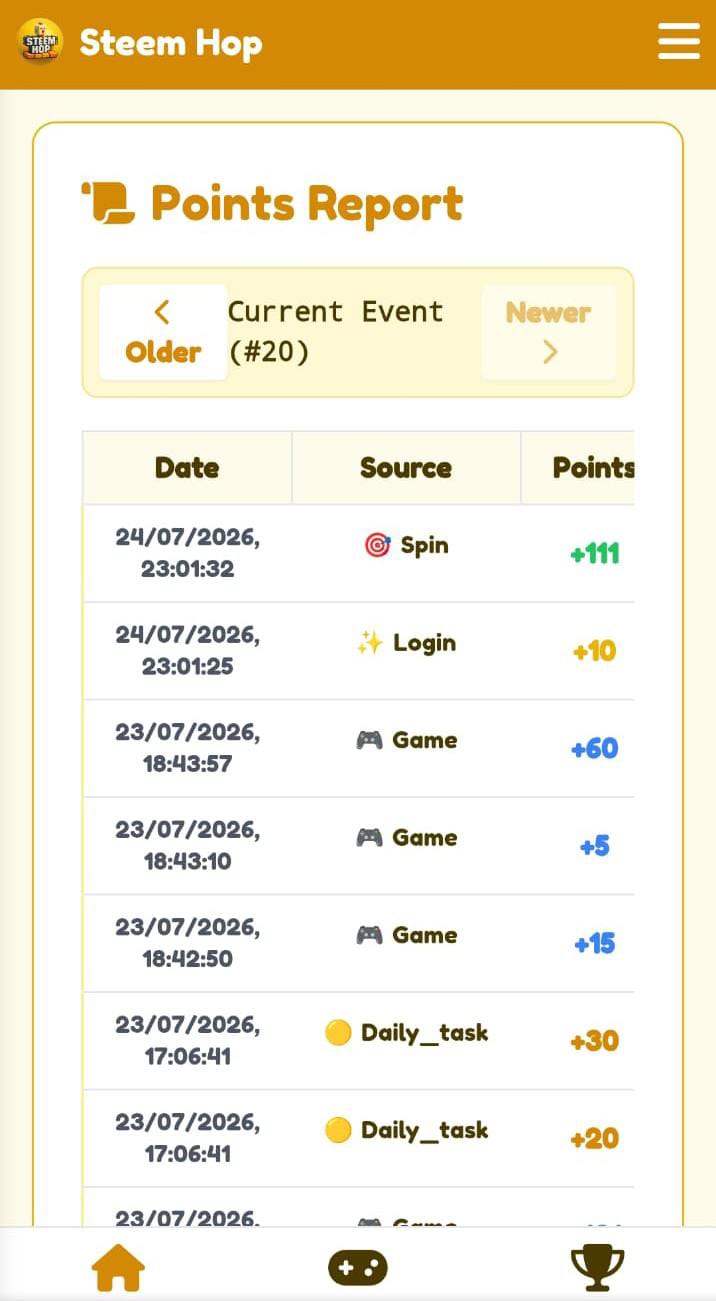Viewport: 716px width, 1301px height.
Task: Tap the Newer event button
Action: (548, 332)
